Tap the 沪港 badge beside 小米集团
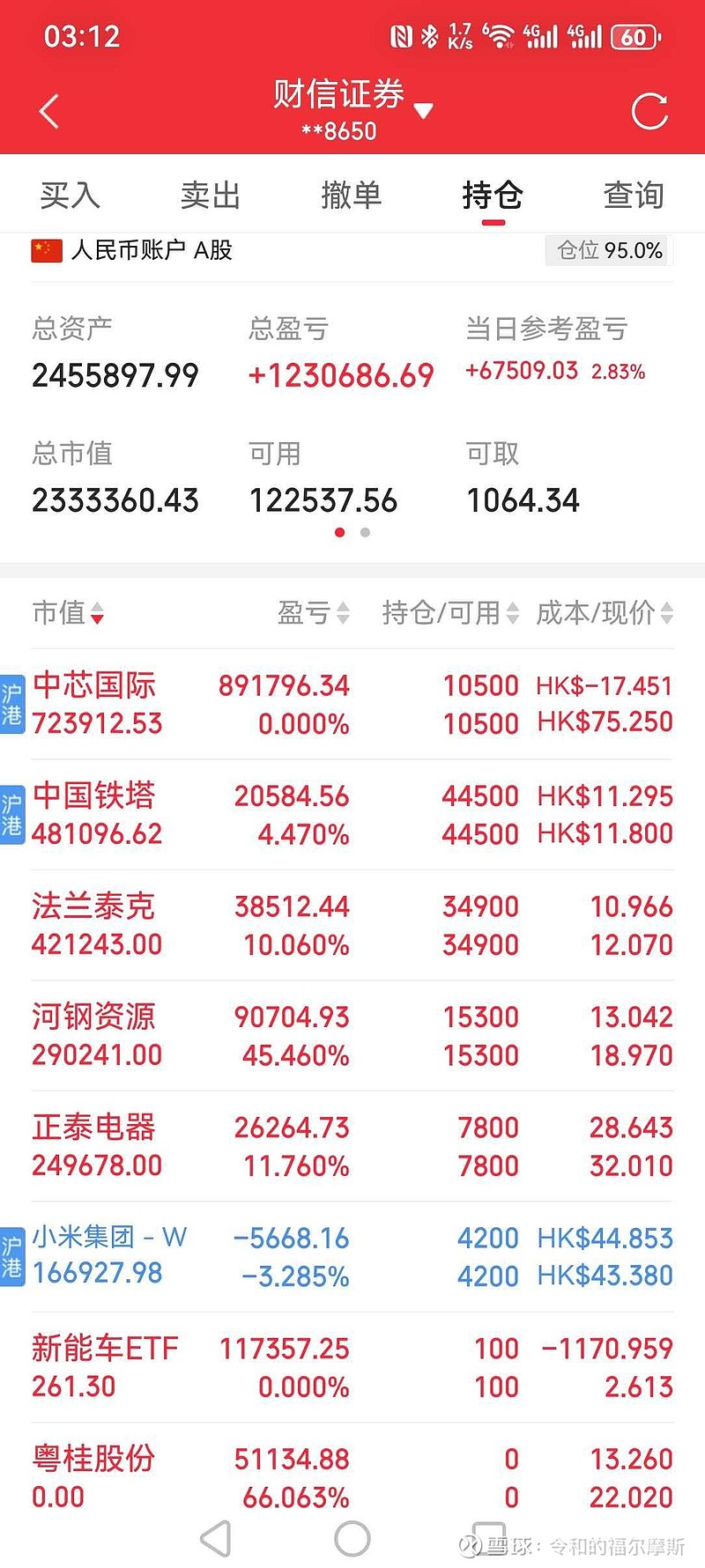Image resolution: width=705 pixels, height=1568 pixels. [12, 1257]
